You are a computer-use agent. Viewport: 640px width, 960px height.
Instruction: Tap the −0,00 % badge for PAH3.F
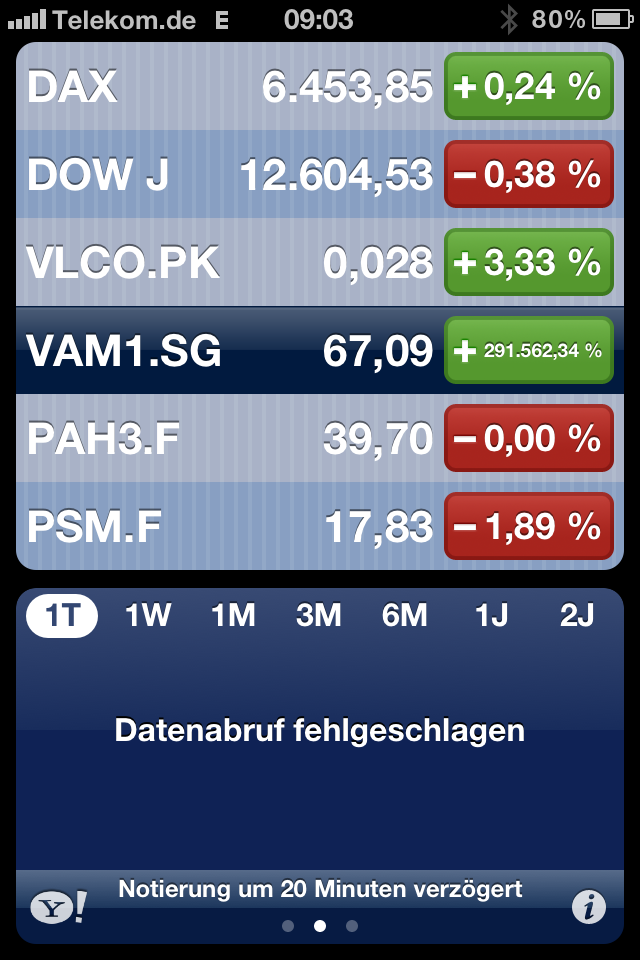click(528, 438)
